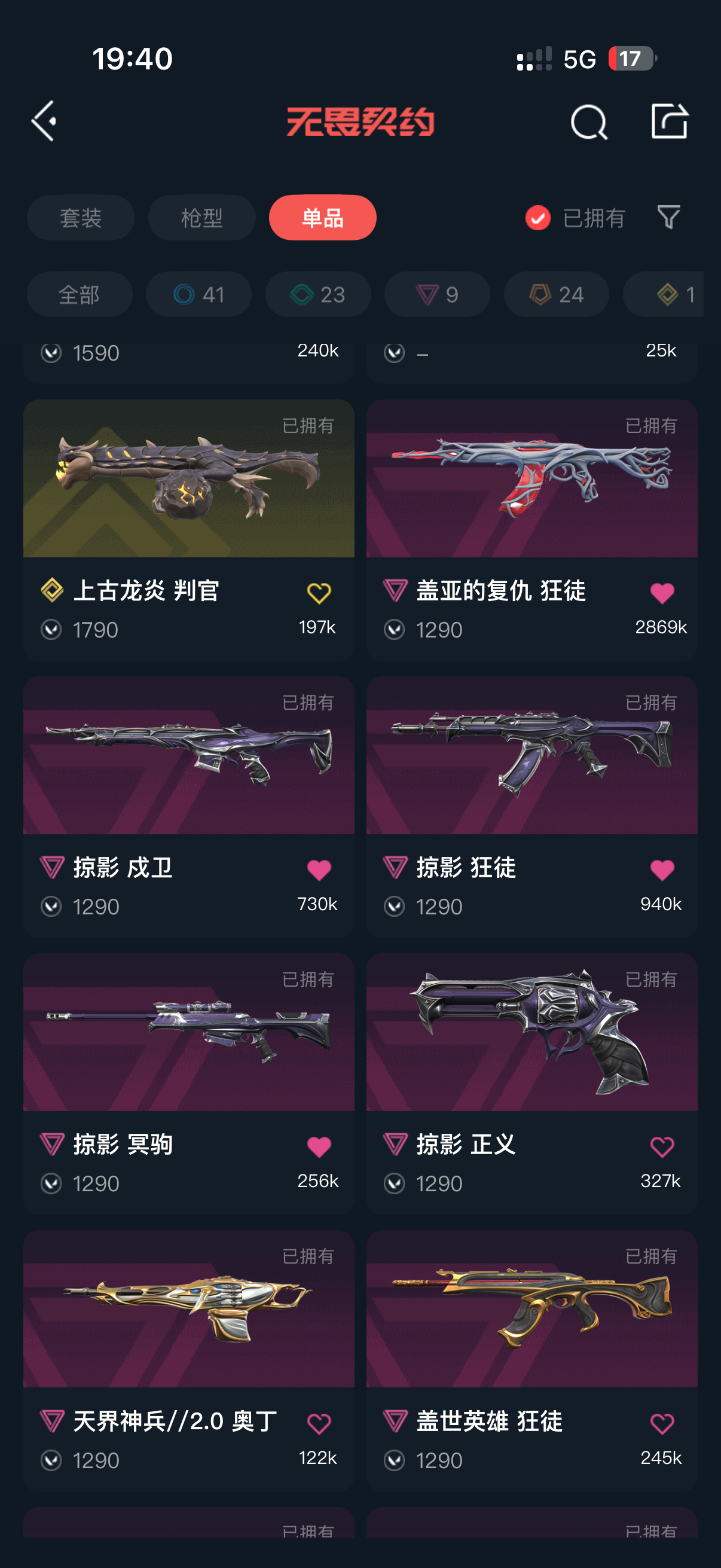This screenshot has height=1568, width=721.
Task: Open the search icon
Action: 588,122
